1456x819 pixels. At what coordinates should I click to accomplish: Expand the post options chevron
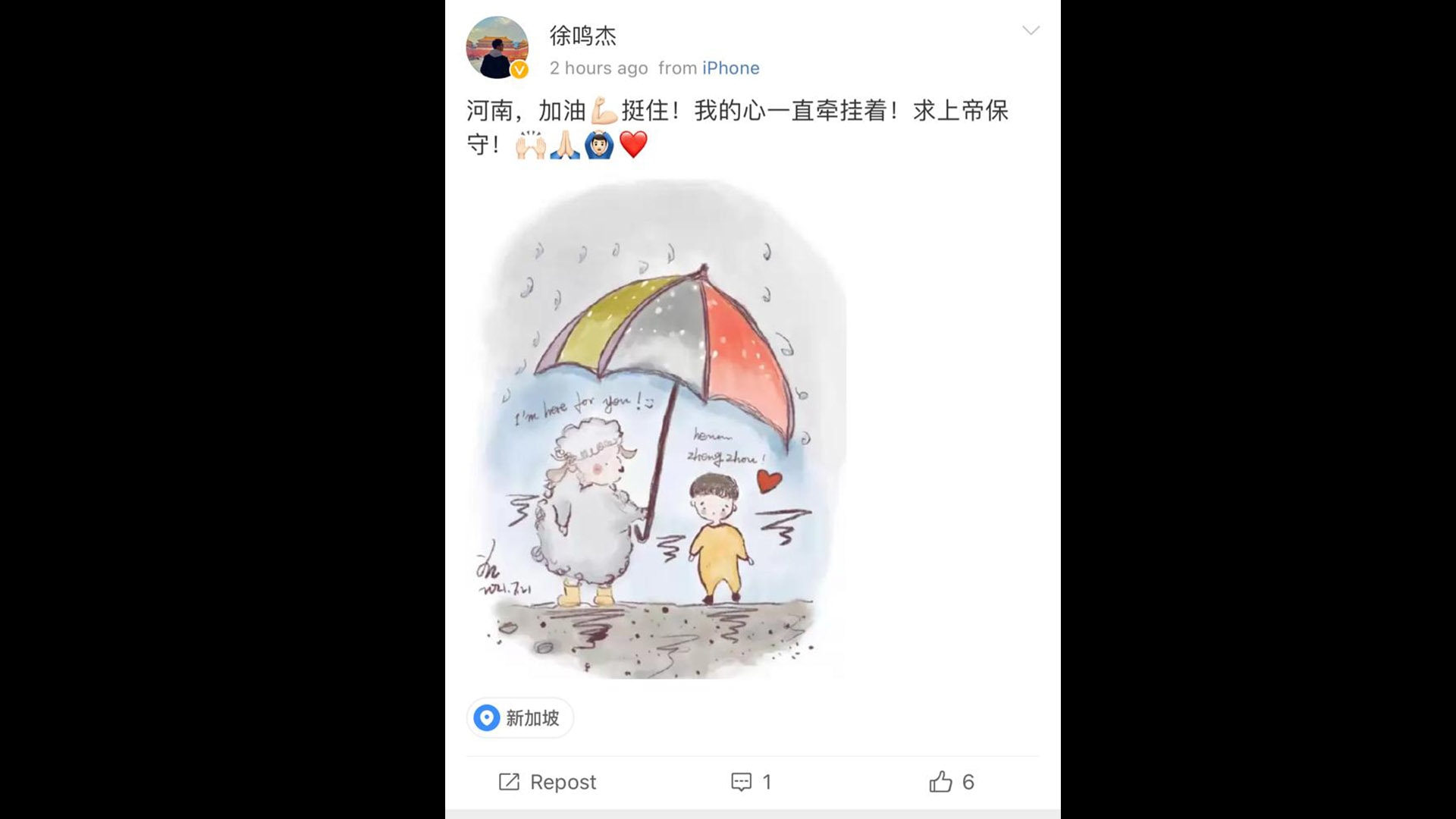pyautogui.click(x=1031, y=30)
